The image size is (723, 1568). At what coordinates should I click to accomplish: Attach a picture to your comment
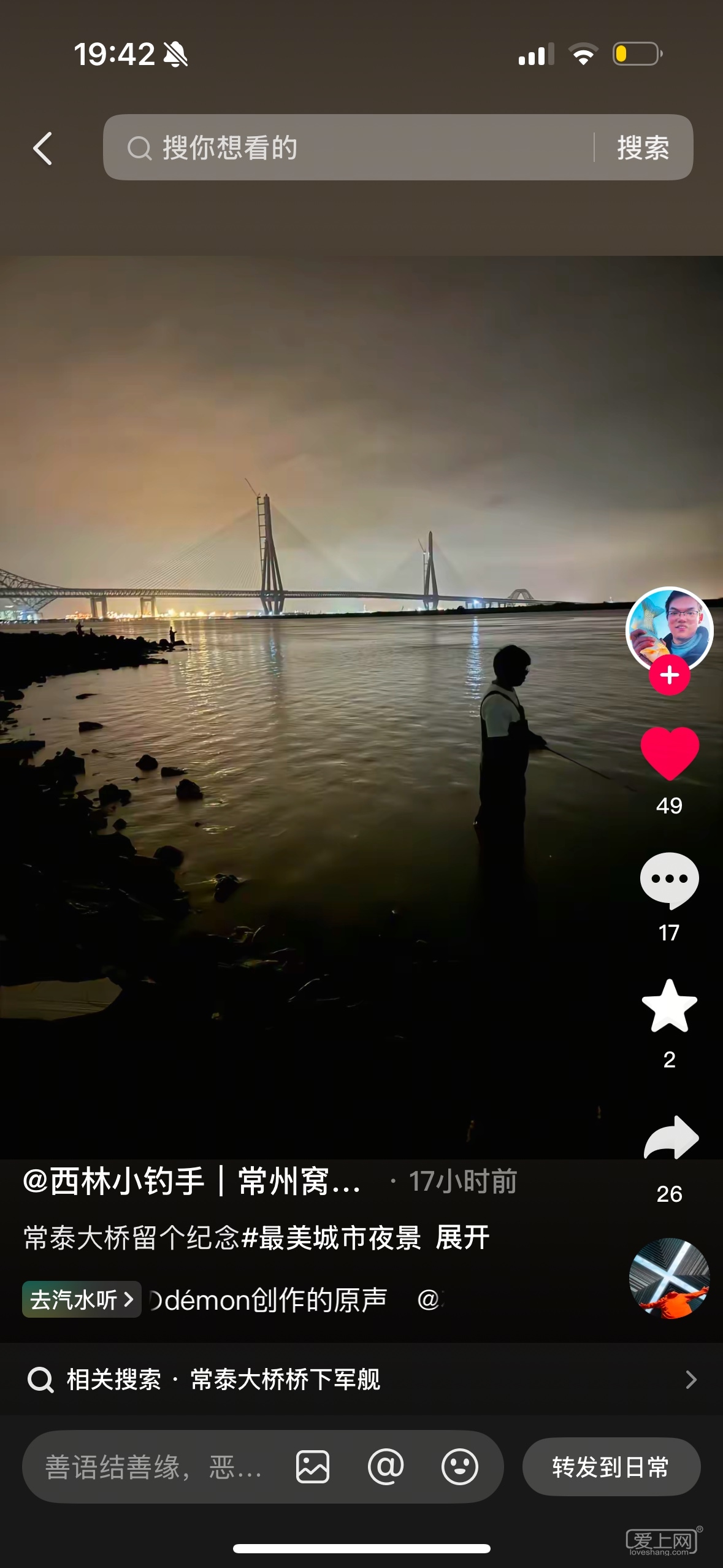pos(313,1467)
